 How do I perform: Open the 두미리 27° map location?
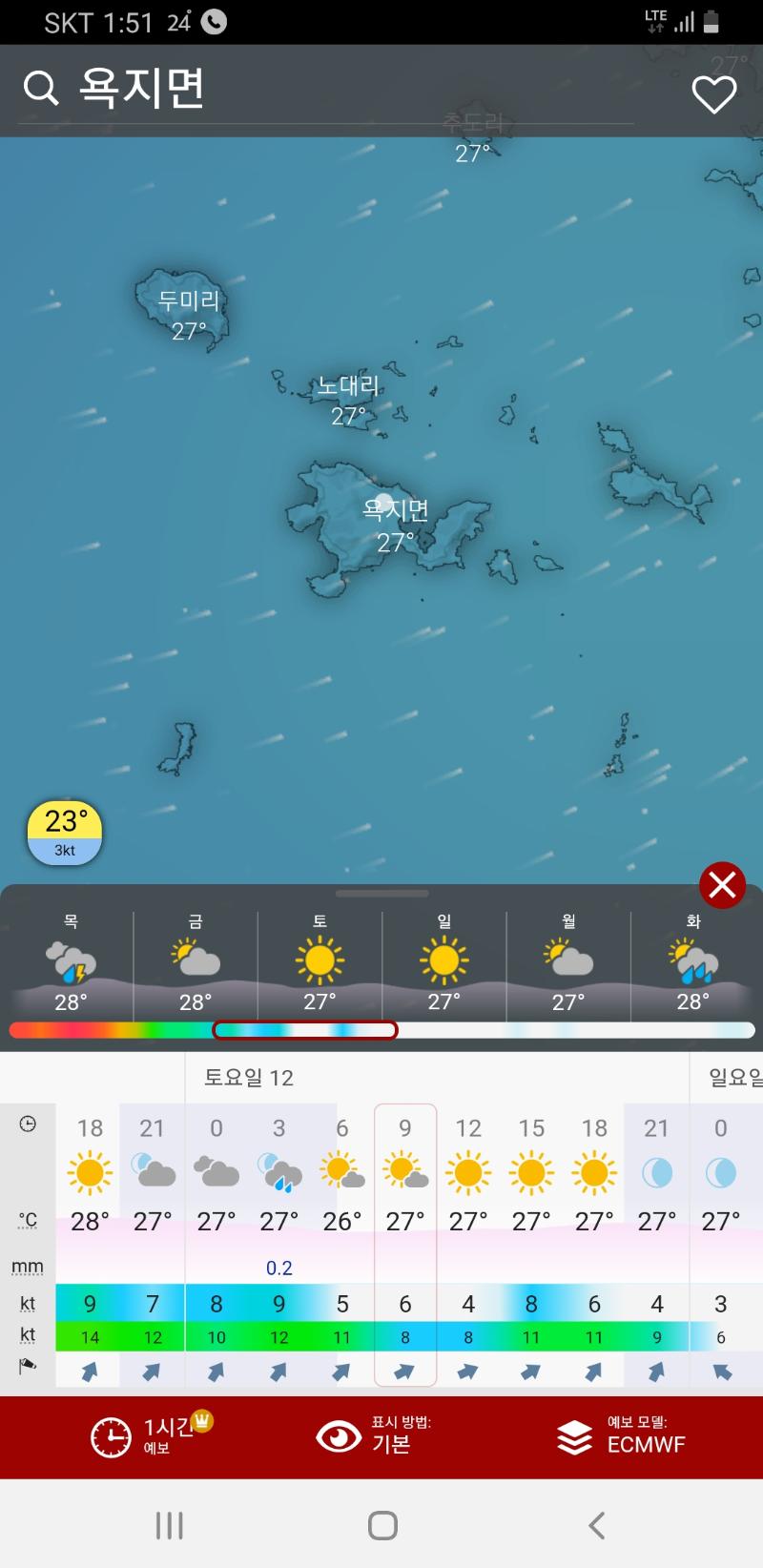pos(189,315)
